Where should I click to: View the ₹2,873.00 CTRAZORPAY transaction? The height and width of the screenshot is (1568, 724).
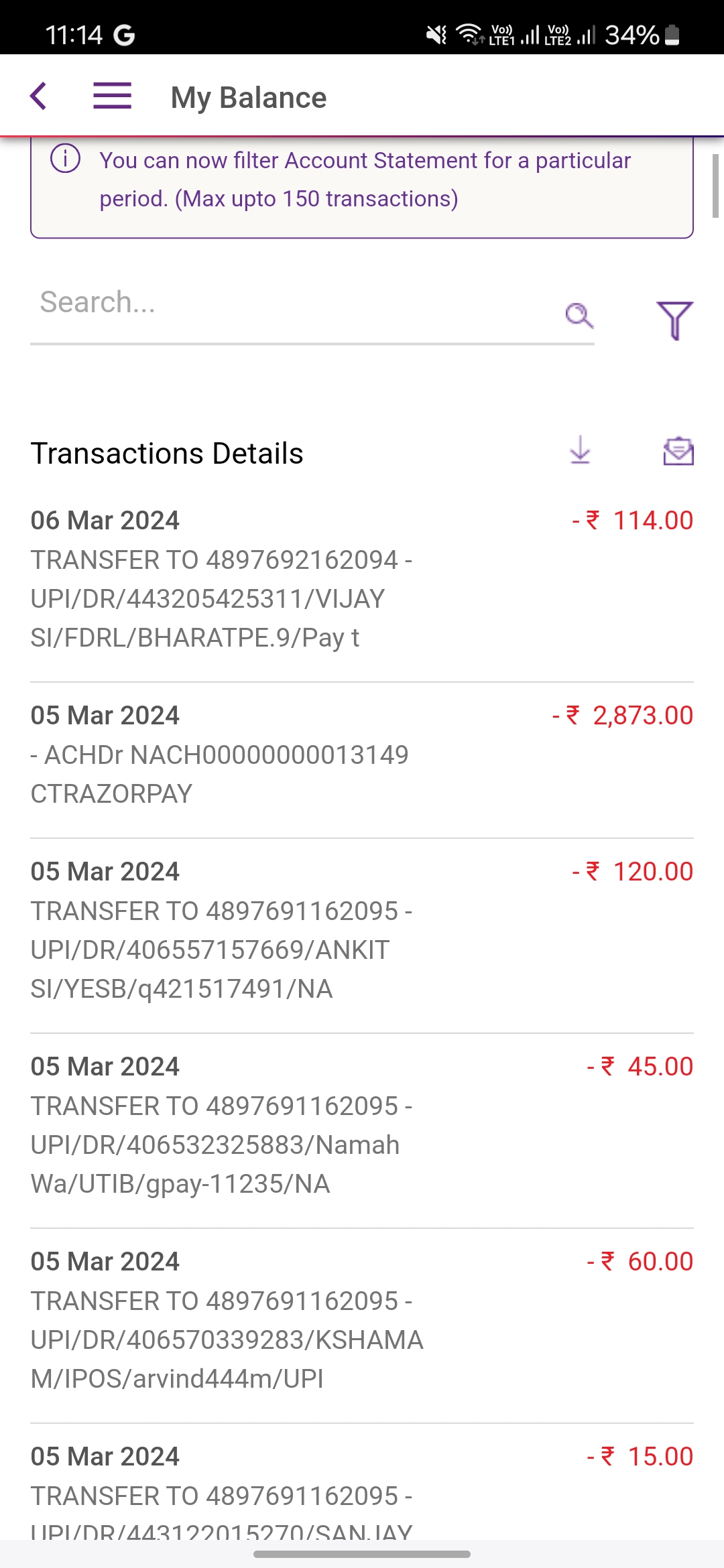pos(362,755)
